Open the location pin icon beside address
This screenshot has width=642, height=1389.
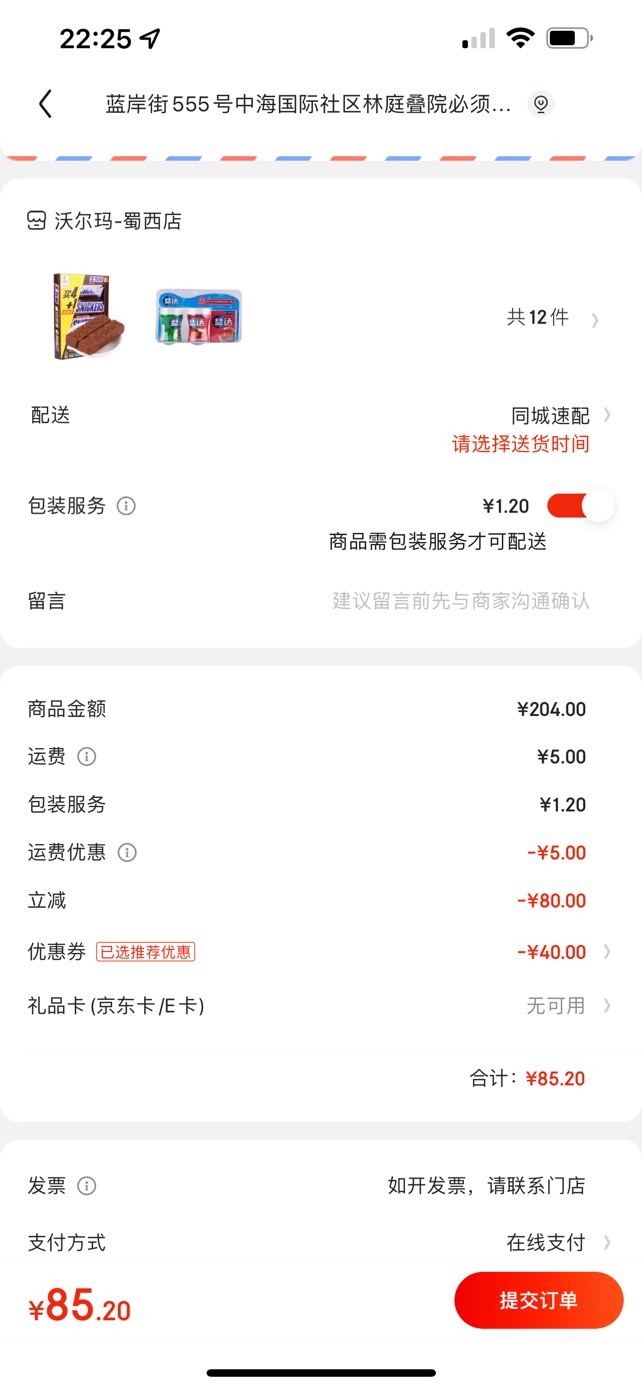pyautogui.click(x=541, y=104)
